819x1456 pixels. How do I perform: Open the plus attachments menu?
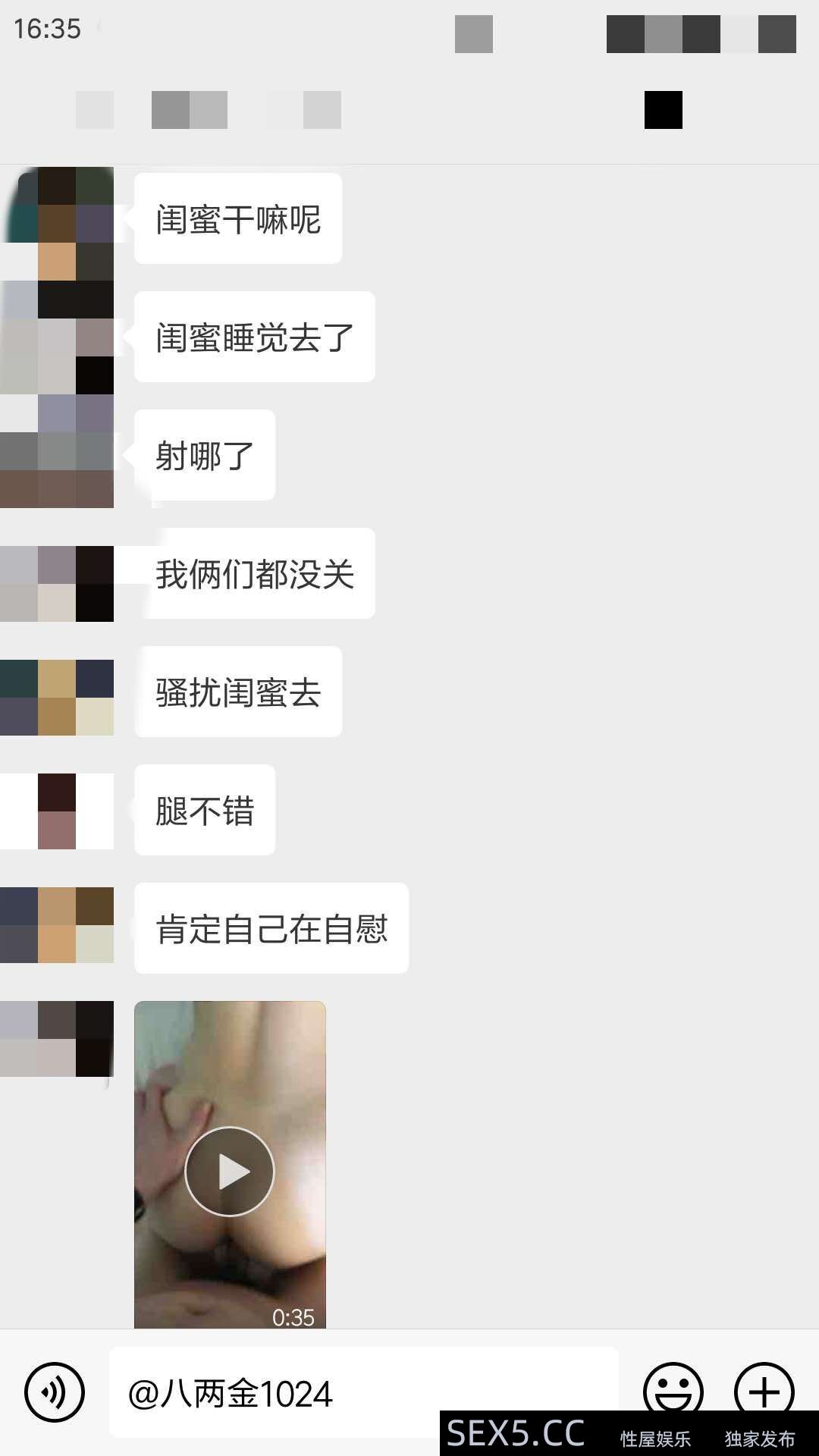[x=764, y=1389]
